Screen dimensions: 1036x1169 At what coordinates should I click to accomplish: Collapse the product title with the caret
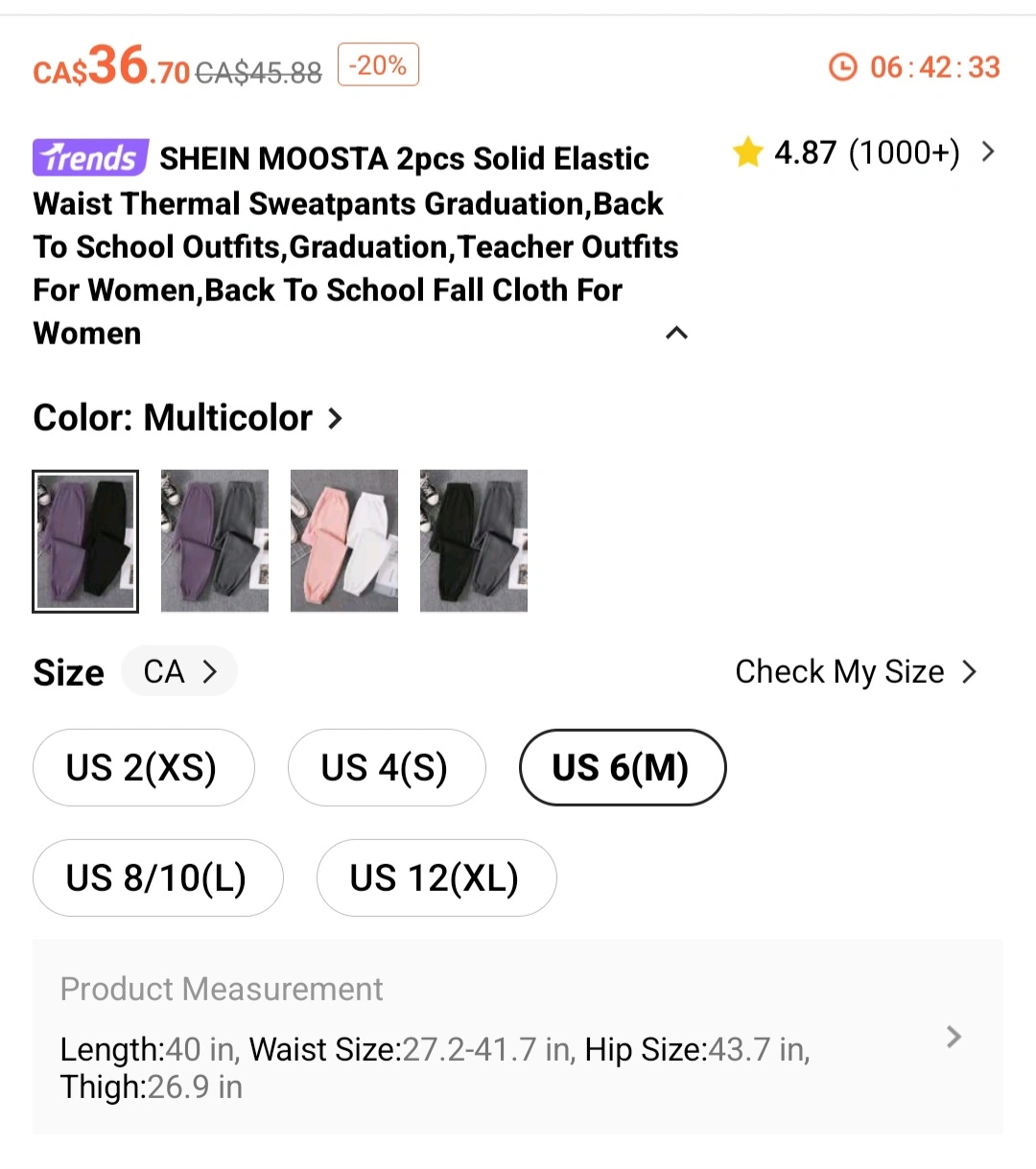[x=676, y=333]
